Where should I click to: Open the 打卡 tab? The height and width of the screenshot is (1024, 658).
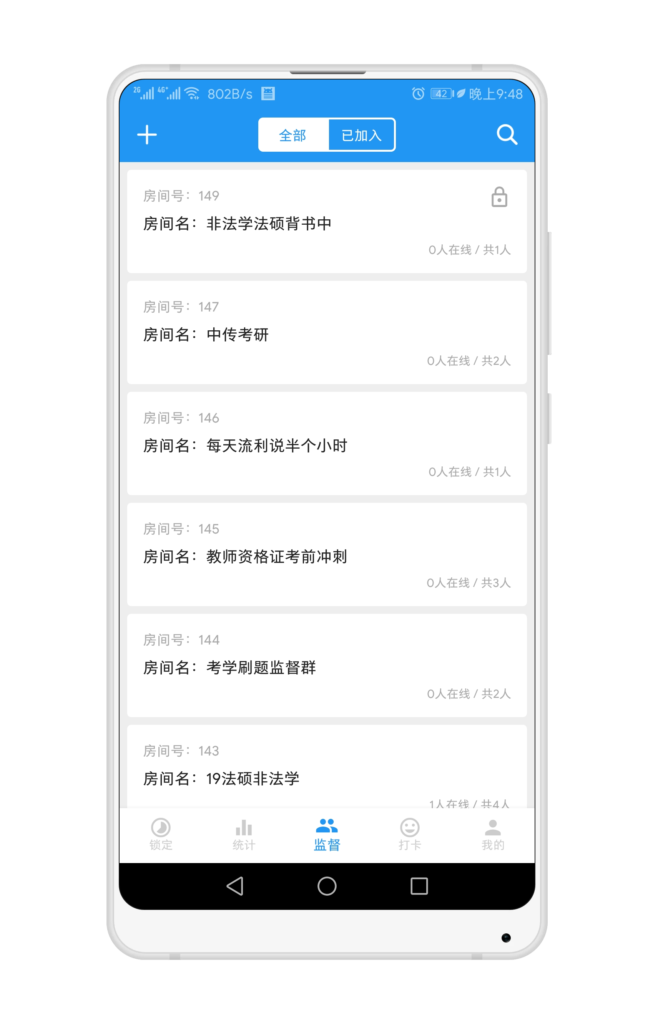pyautogui.click(x=410, y=834)
